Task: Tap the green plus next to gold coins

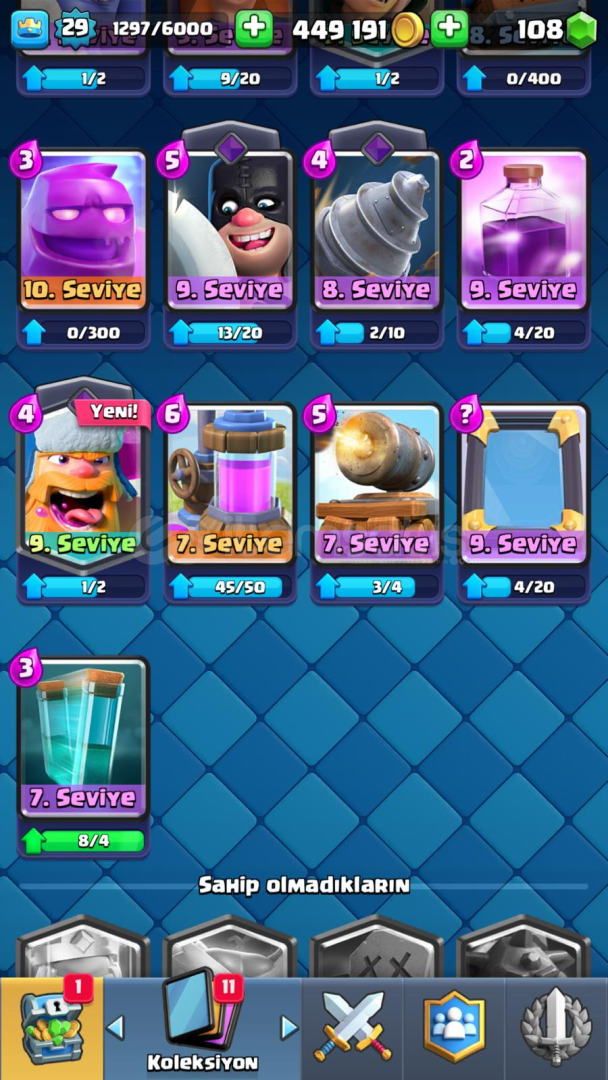Action: tap(450, 28)
